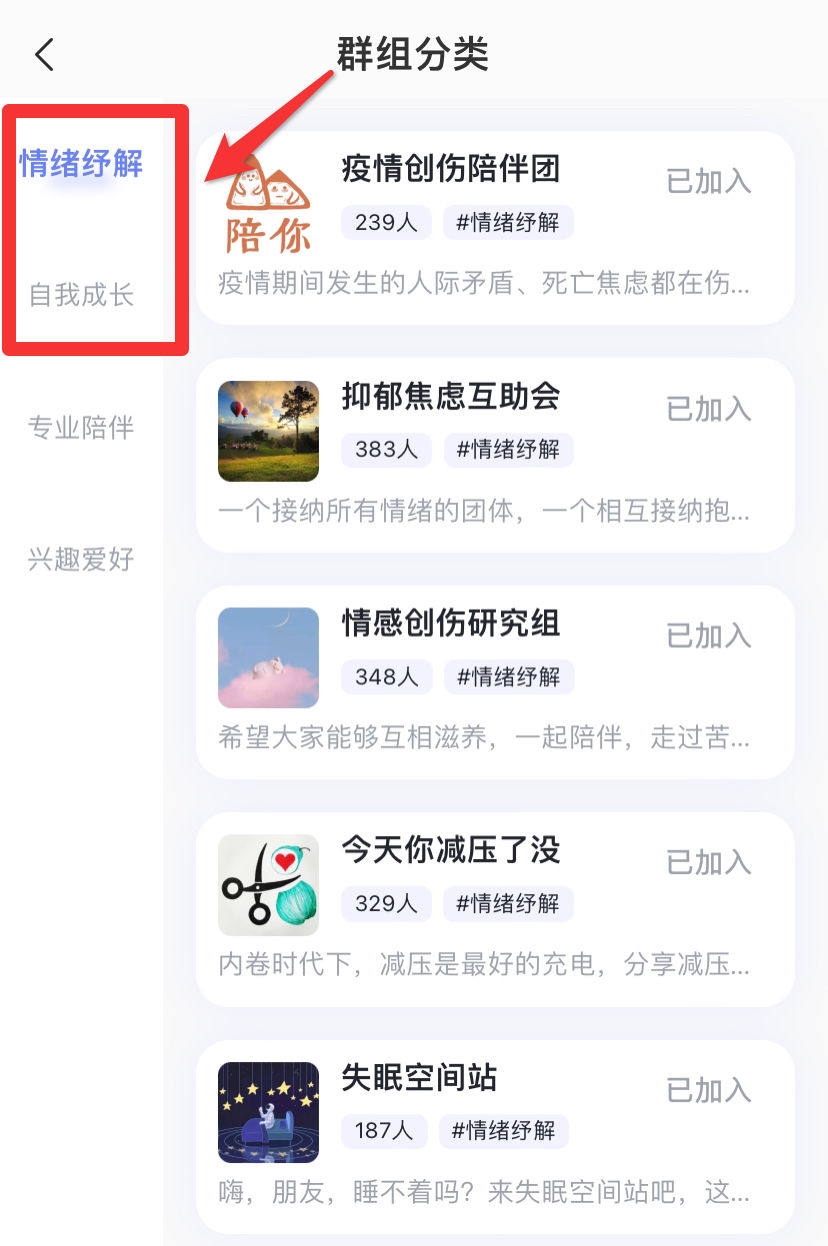Go back from the 群组分类 page

pos(44,55)
